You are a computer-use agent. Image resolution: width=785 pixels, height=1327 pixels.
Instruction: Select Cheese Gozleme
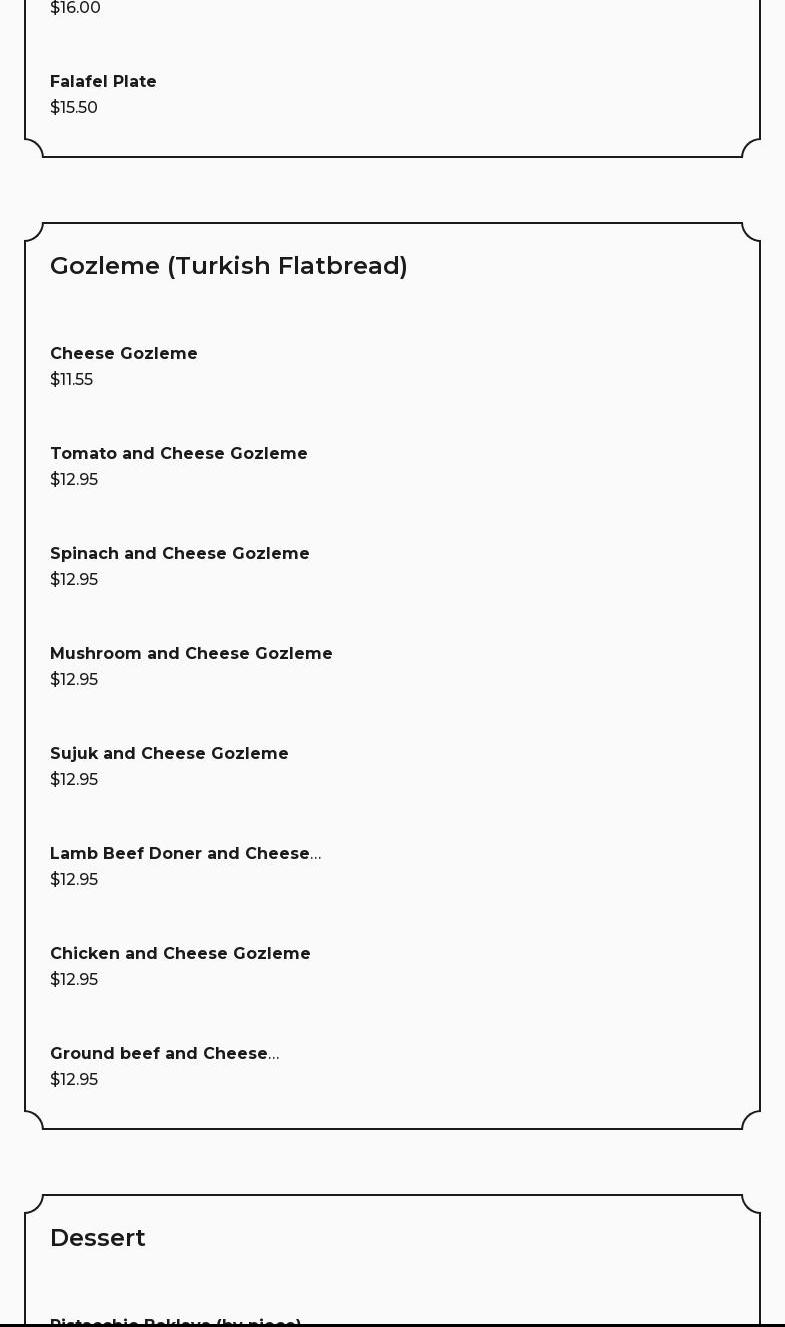[124, 354]
